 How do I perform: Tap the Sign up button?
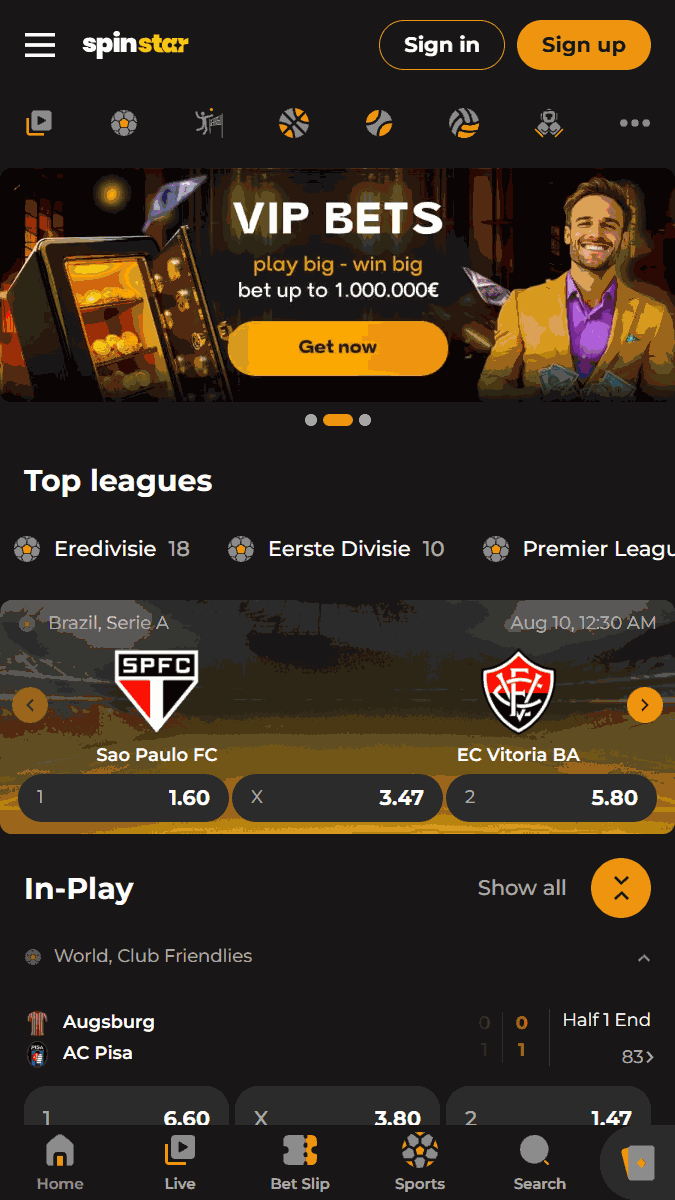pos(584,45)
